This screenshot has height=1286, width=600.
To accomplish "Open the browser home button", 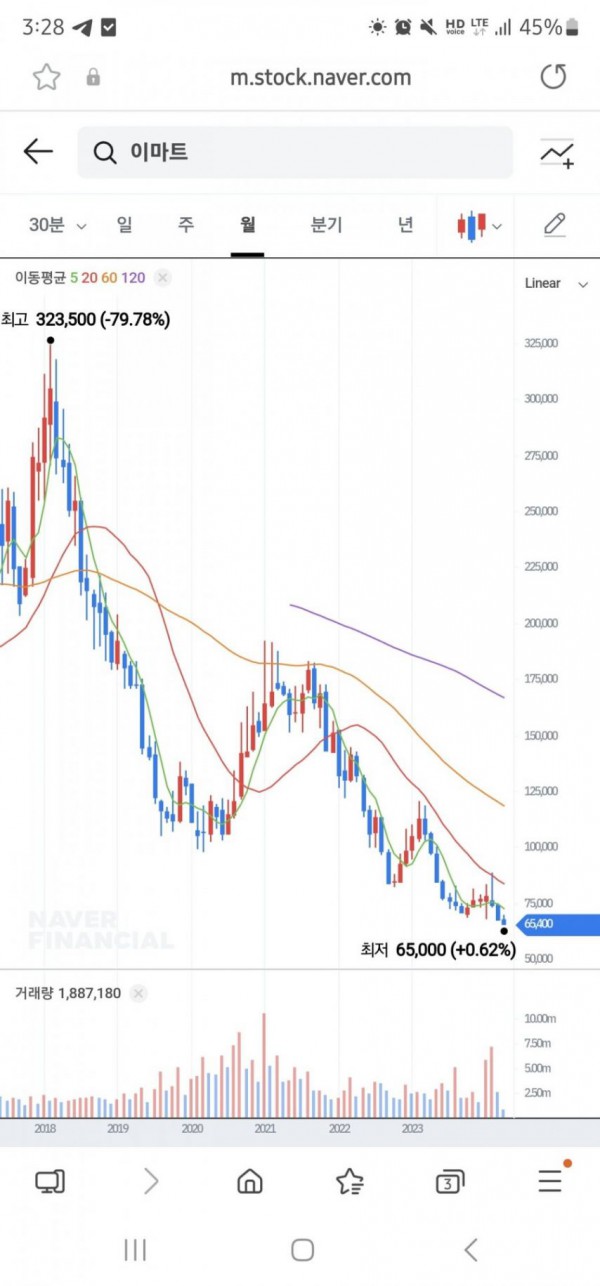I will click(249, 1181).
